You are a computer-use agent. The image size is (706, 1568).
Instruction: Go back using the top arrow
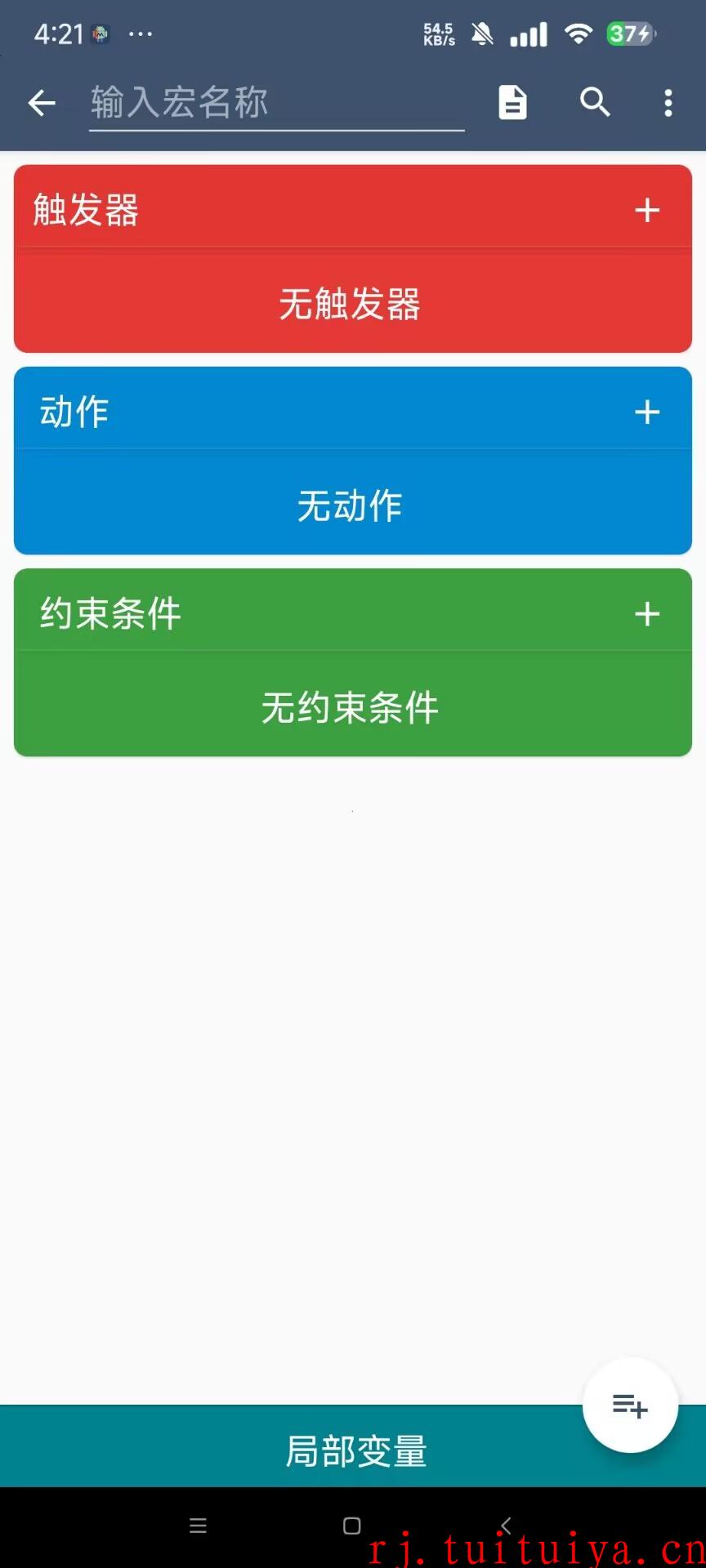42,103
